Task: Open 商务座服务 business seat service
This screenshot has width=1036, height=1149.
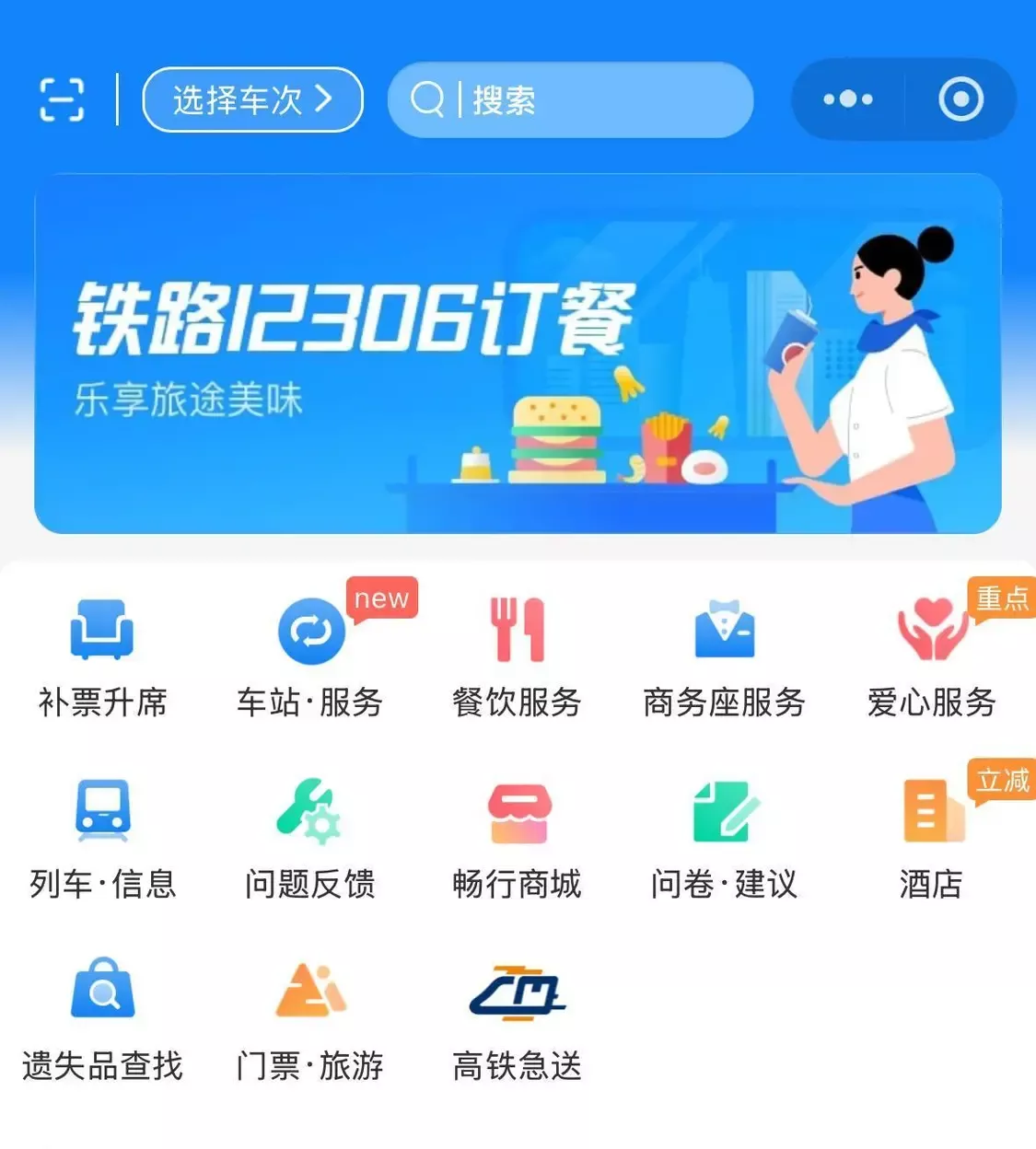Action: tap(723, 654)
